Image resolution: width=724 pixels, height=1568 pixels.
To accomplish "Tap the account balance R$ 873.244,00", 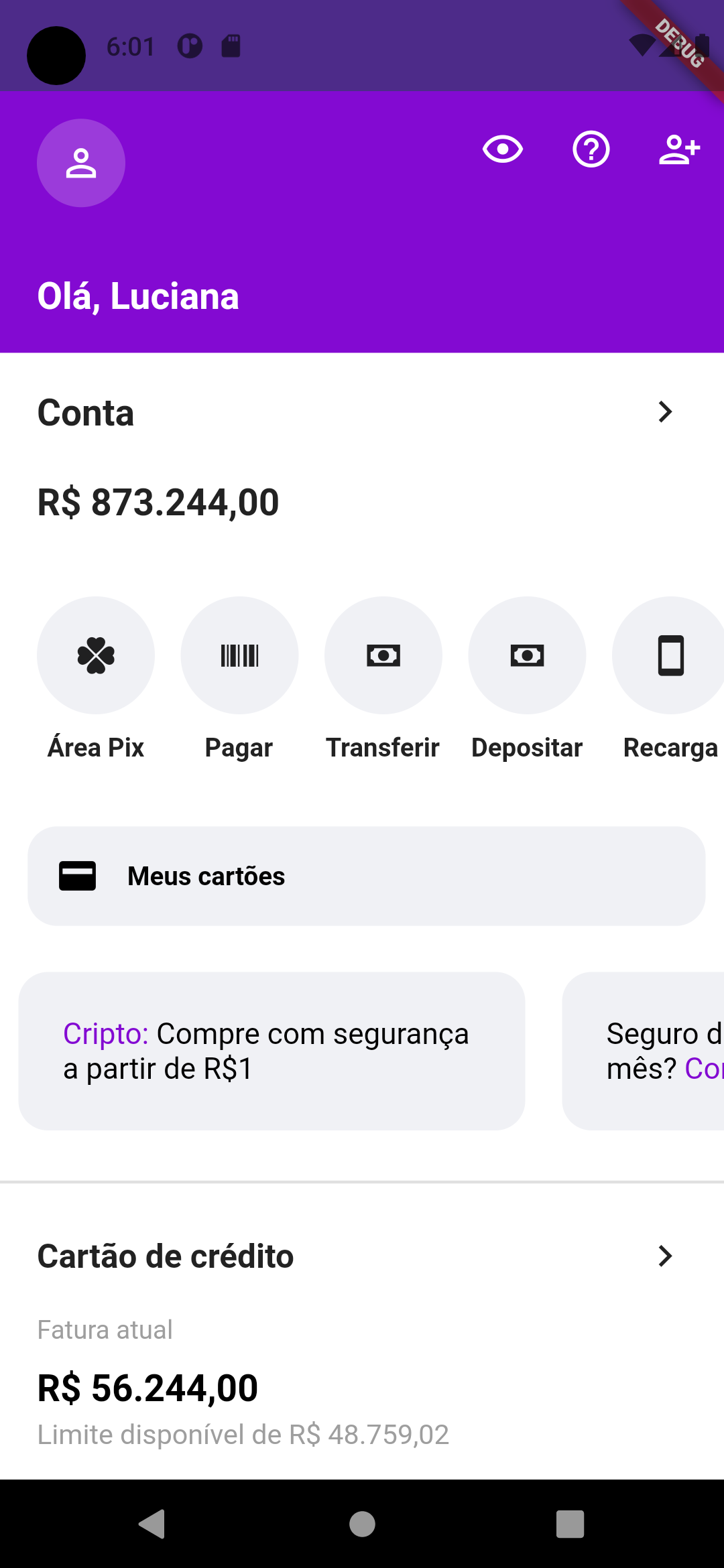I will [x=158, y=503].
